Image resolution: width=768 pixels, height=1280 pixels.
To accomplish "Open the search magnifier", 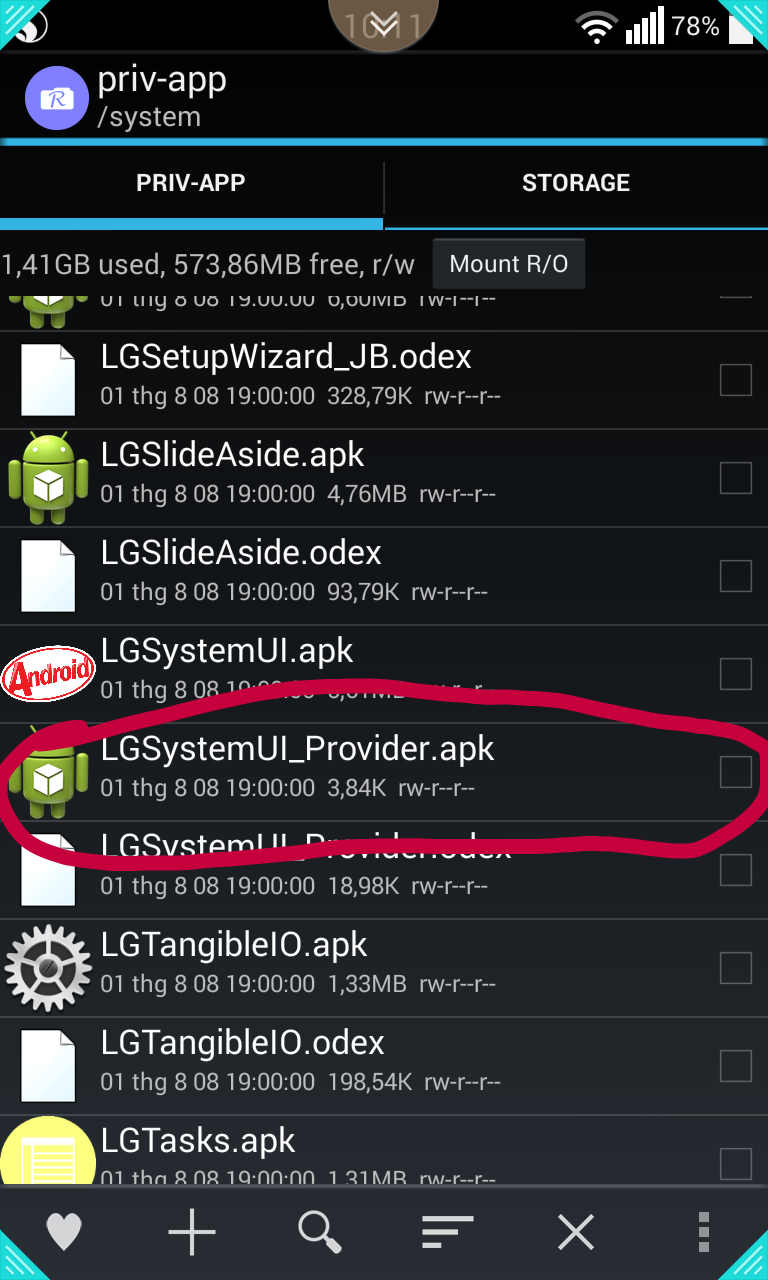I will click(x=320, y=1232).
